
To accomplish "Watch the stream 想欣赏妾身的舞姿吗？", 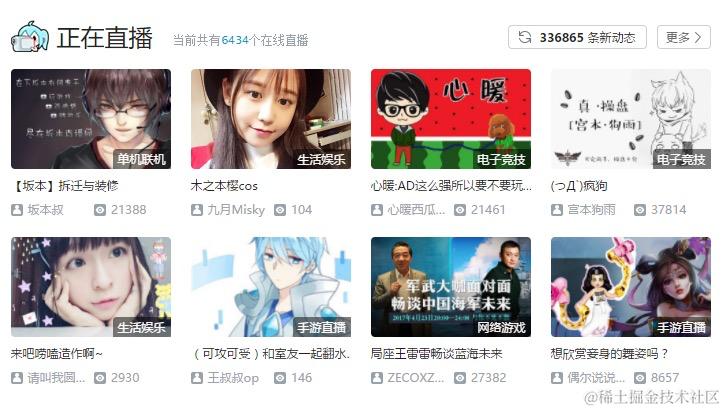I will tap(631, 286).
